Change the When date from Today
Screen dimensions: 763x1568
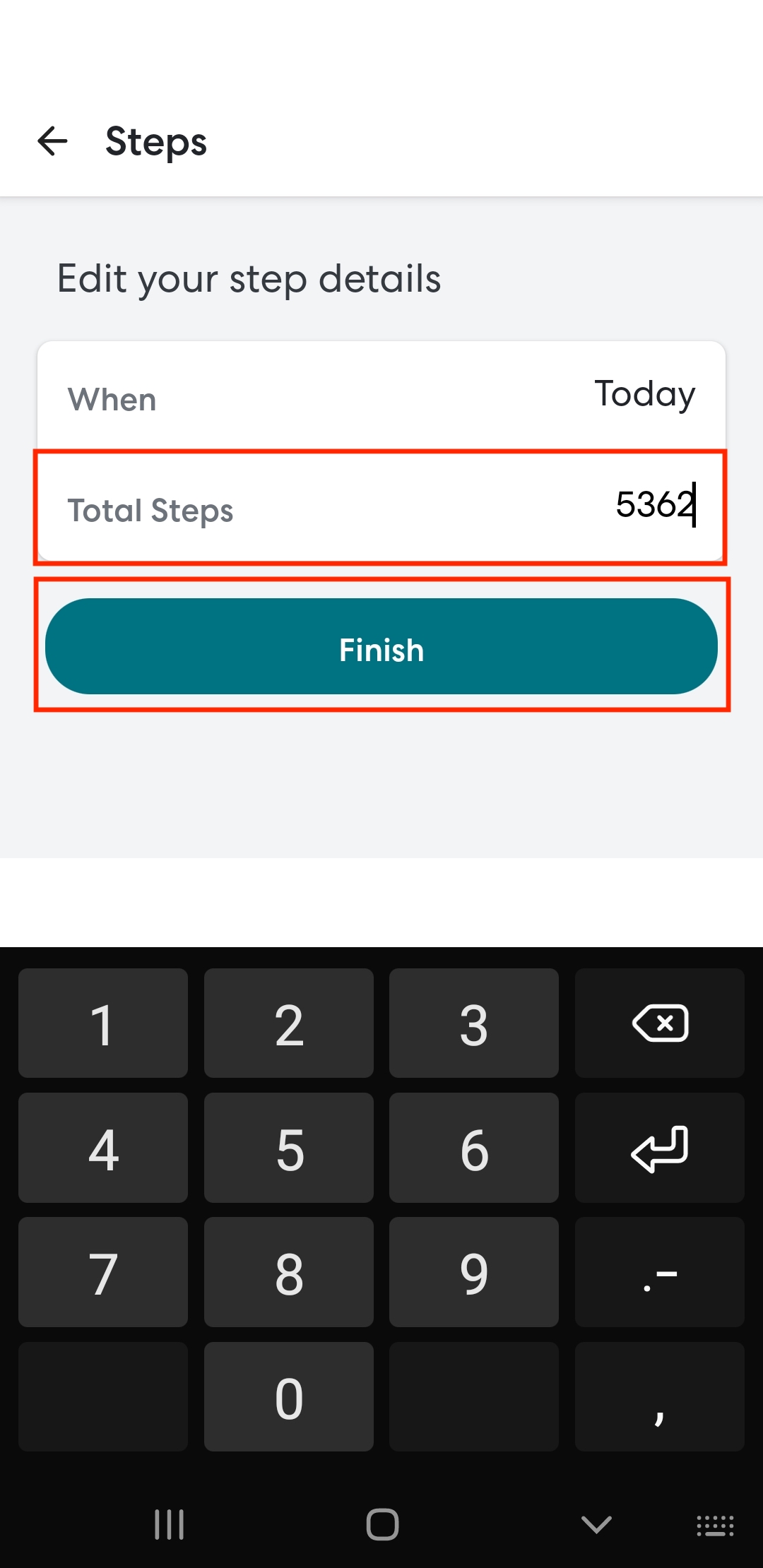[x=644, y=394]
